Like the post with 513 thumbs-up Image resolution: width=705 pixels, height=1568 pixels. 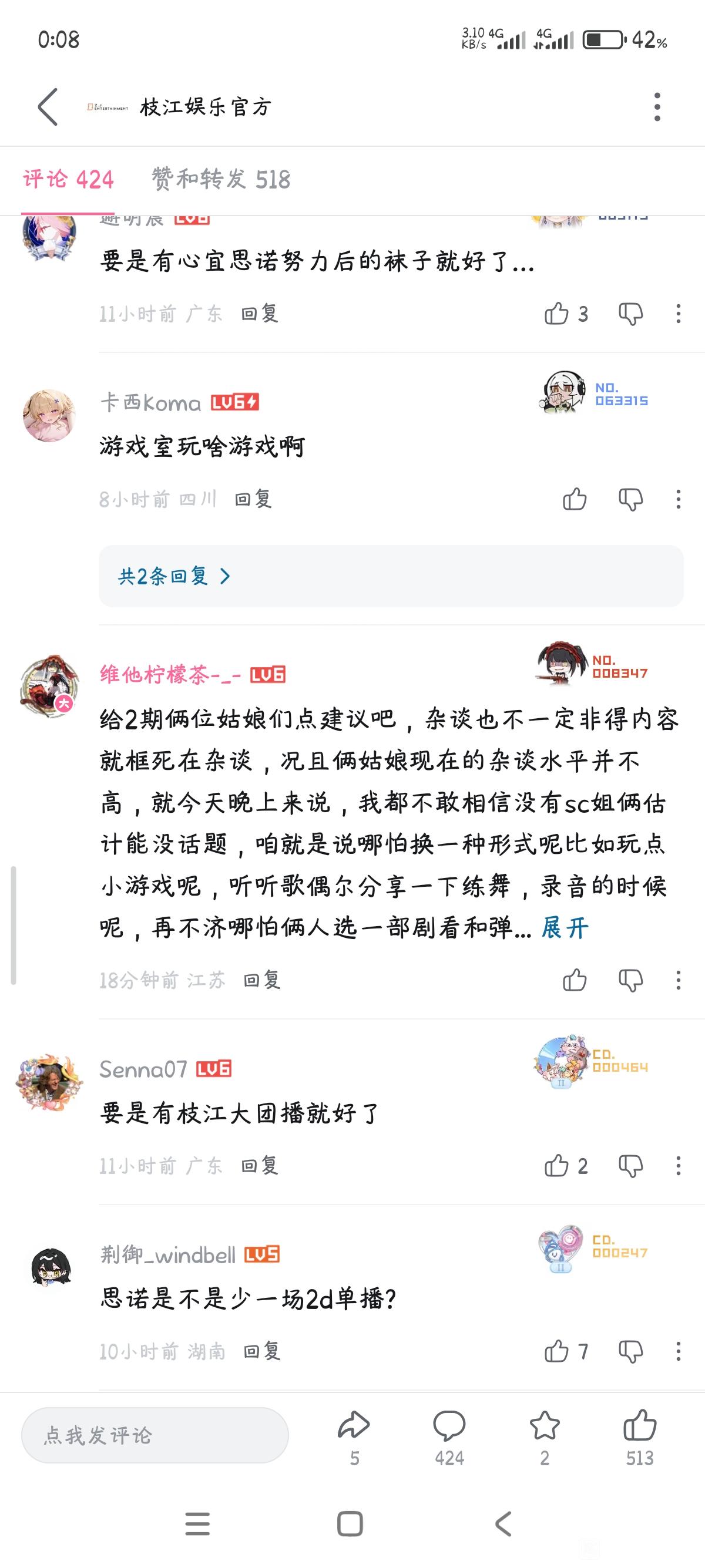pyautogui.click(x=640, y=1438)
